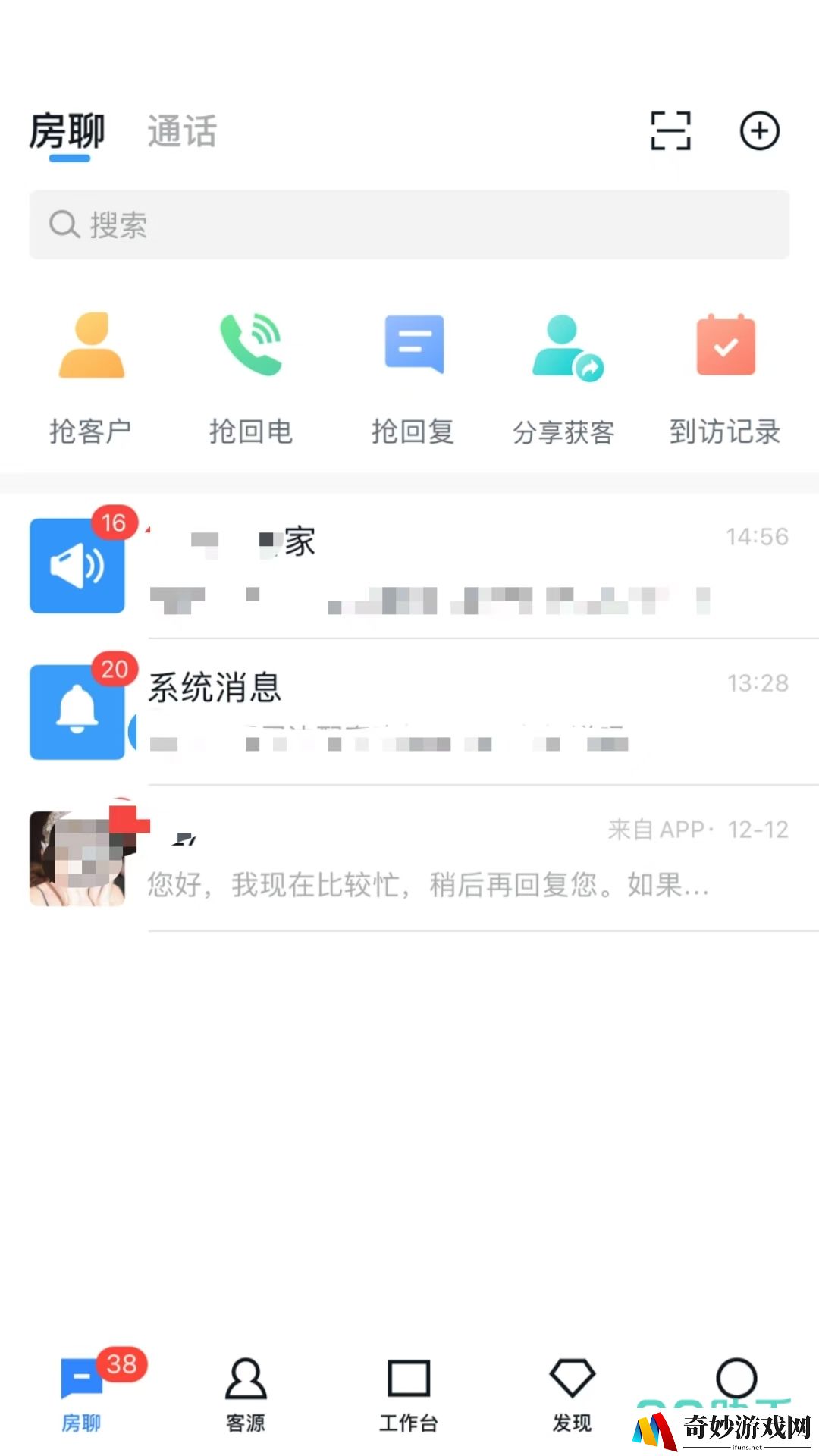Select the 房聊 top tab
Image resolution: width=819 pixels, height=1456 pixels.
tap(67, 132)
